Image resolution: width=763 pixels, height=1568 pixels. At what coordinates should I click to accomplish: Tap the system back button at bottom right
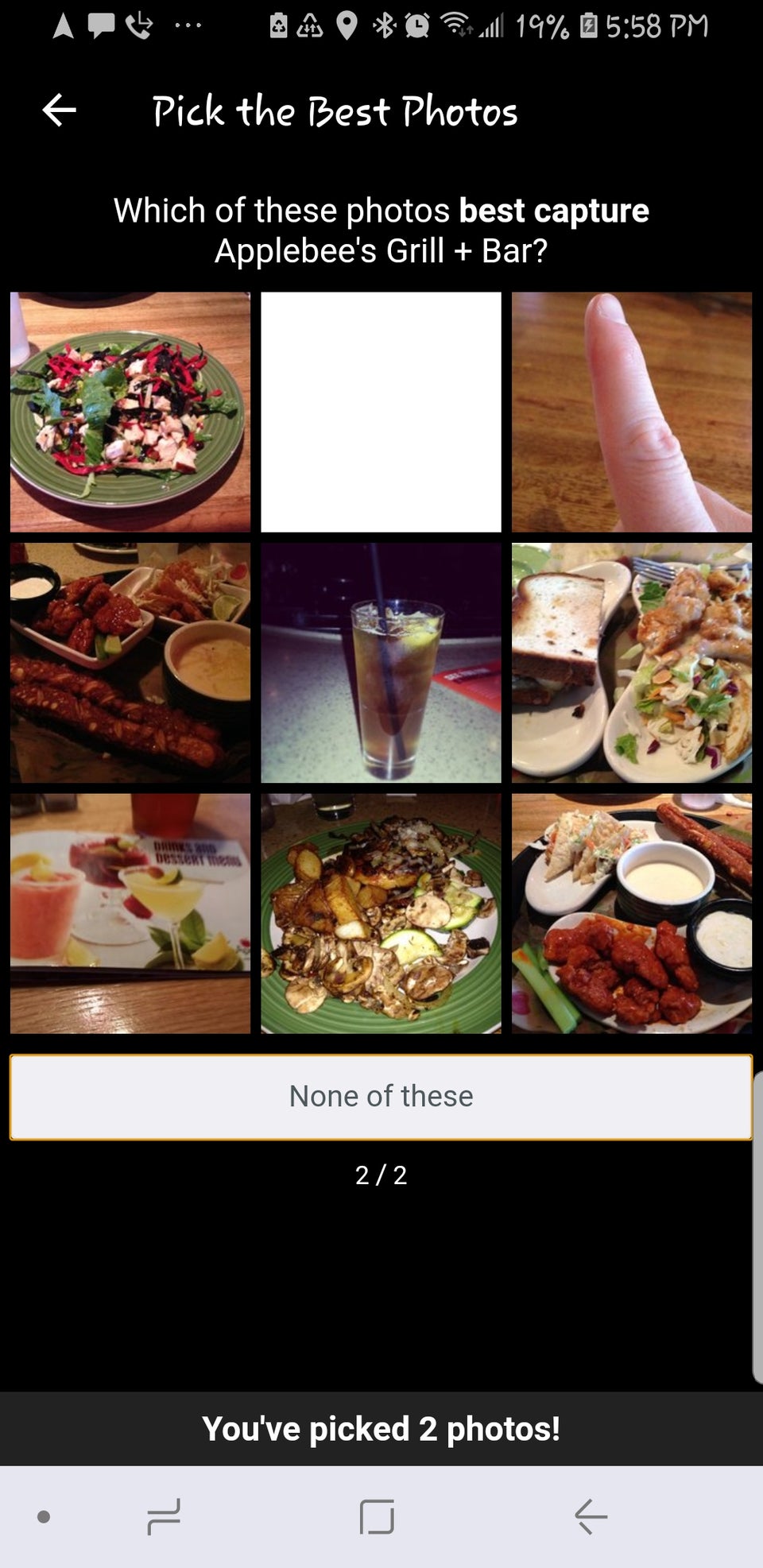(x=590, y=1516)
